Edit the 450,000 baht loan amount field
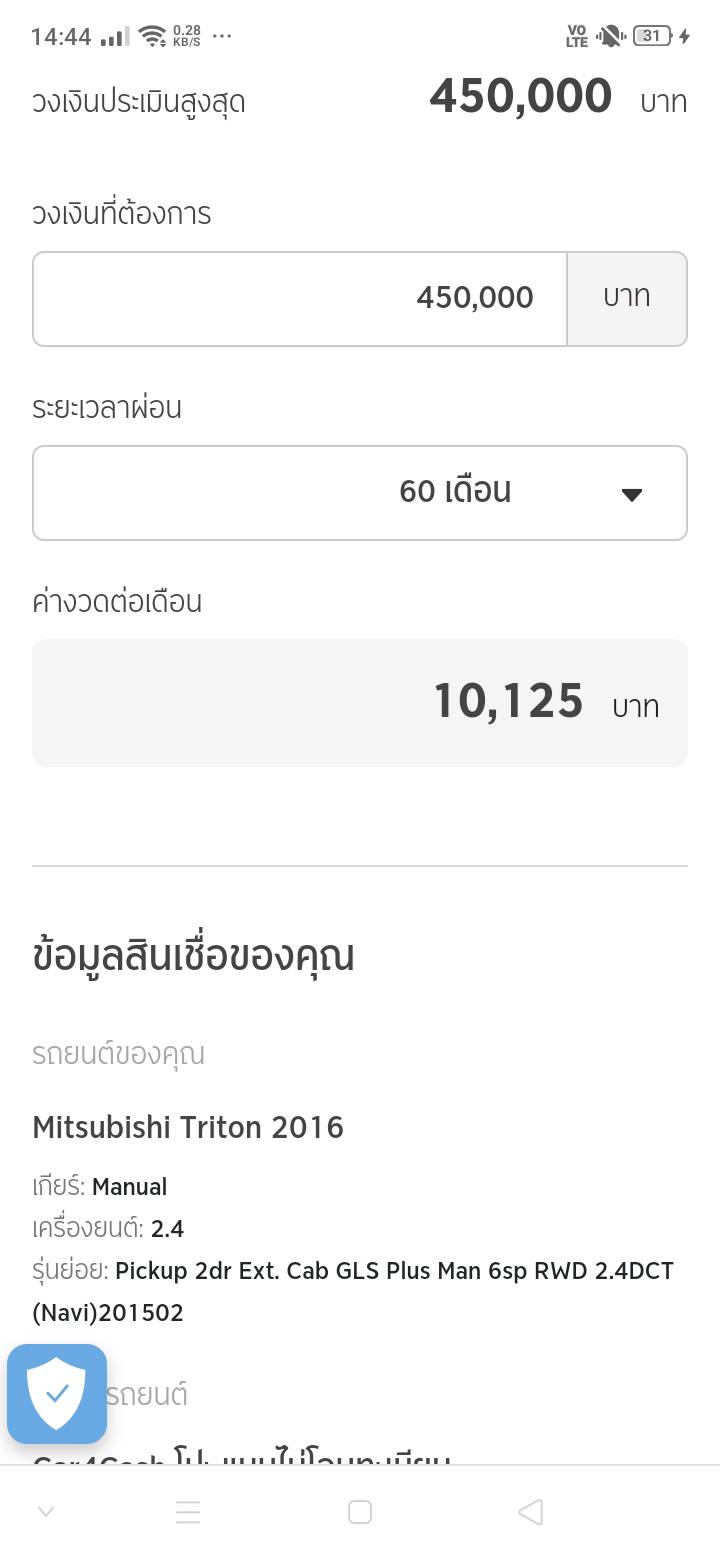 pos(300,298)
